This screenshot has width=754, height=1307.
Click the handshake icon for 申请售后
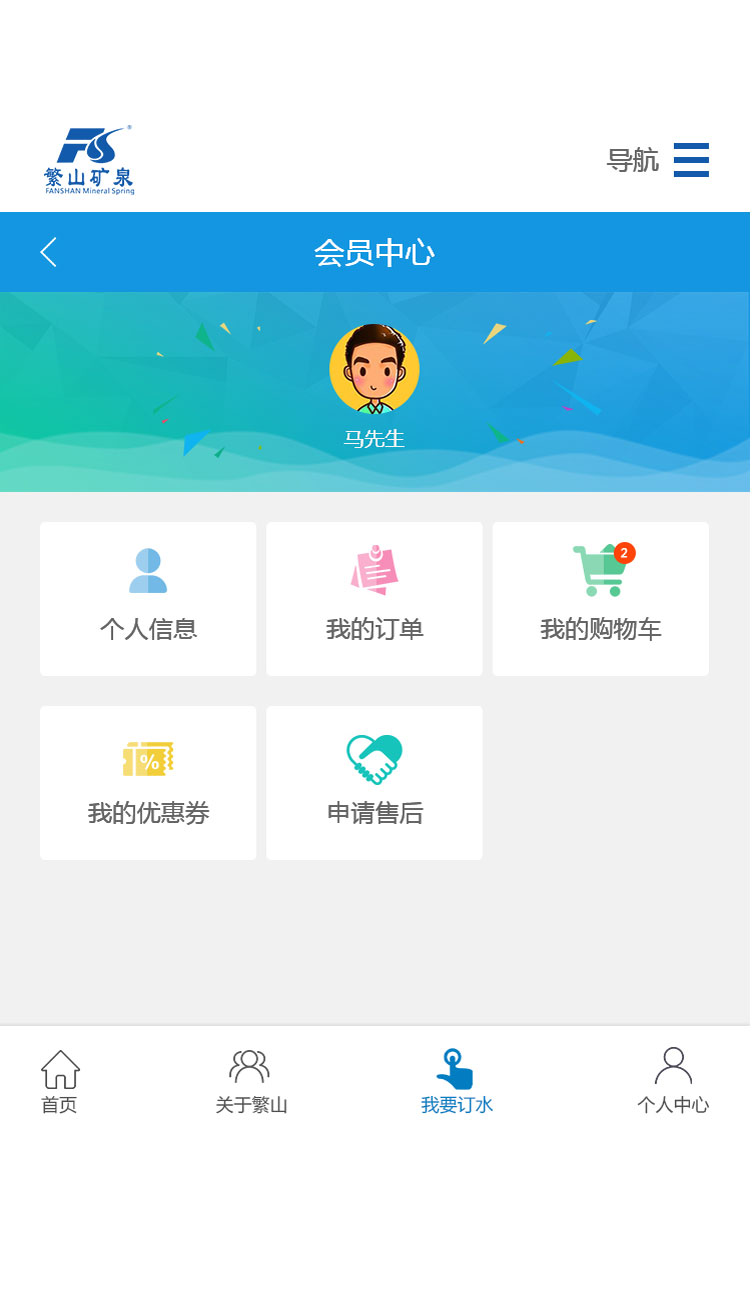(374, 757)
